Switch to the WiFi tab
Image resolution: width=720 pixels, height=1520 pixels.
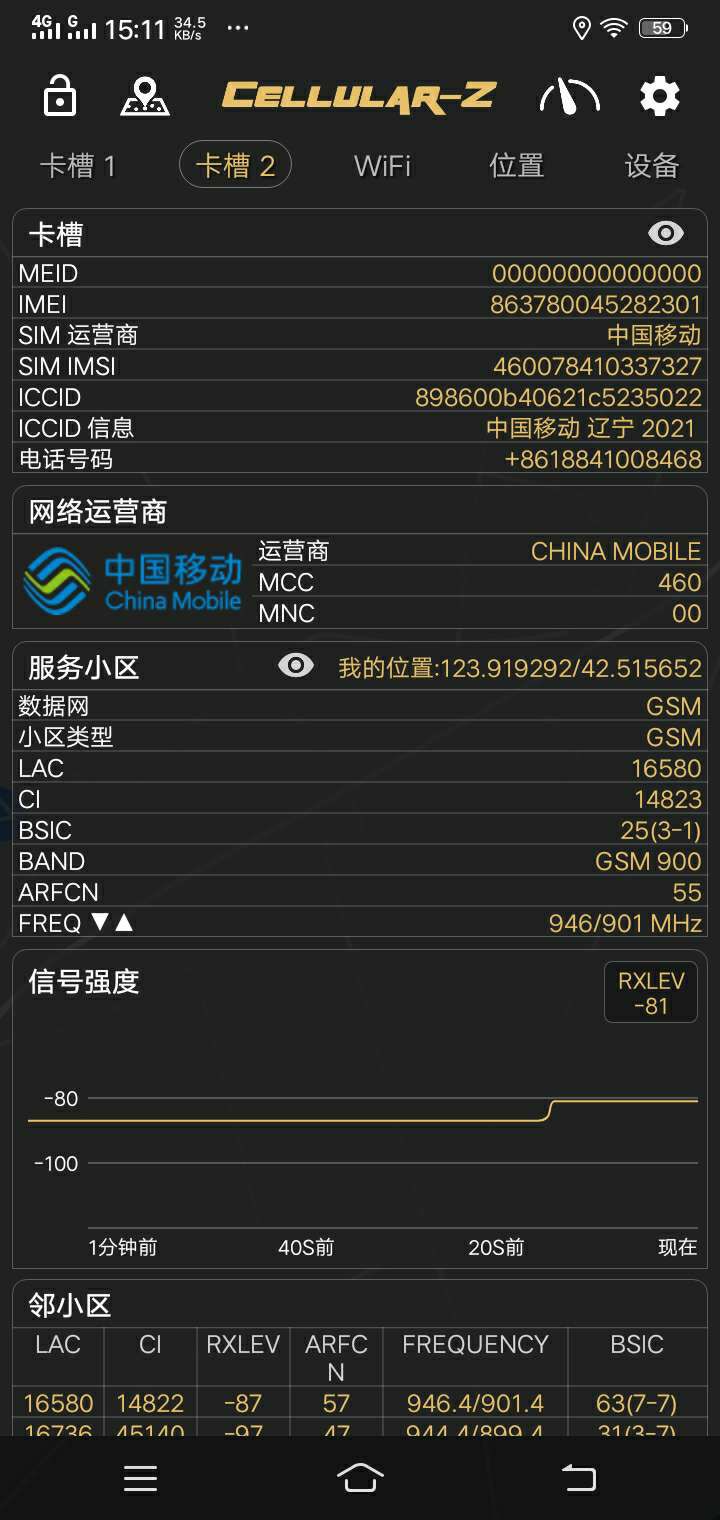tap(381, 165)
